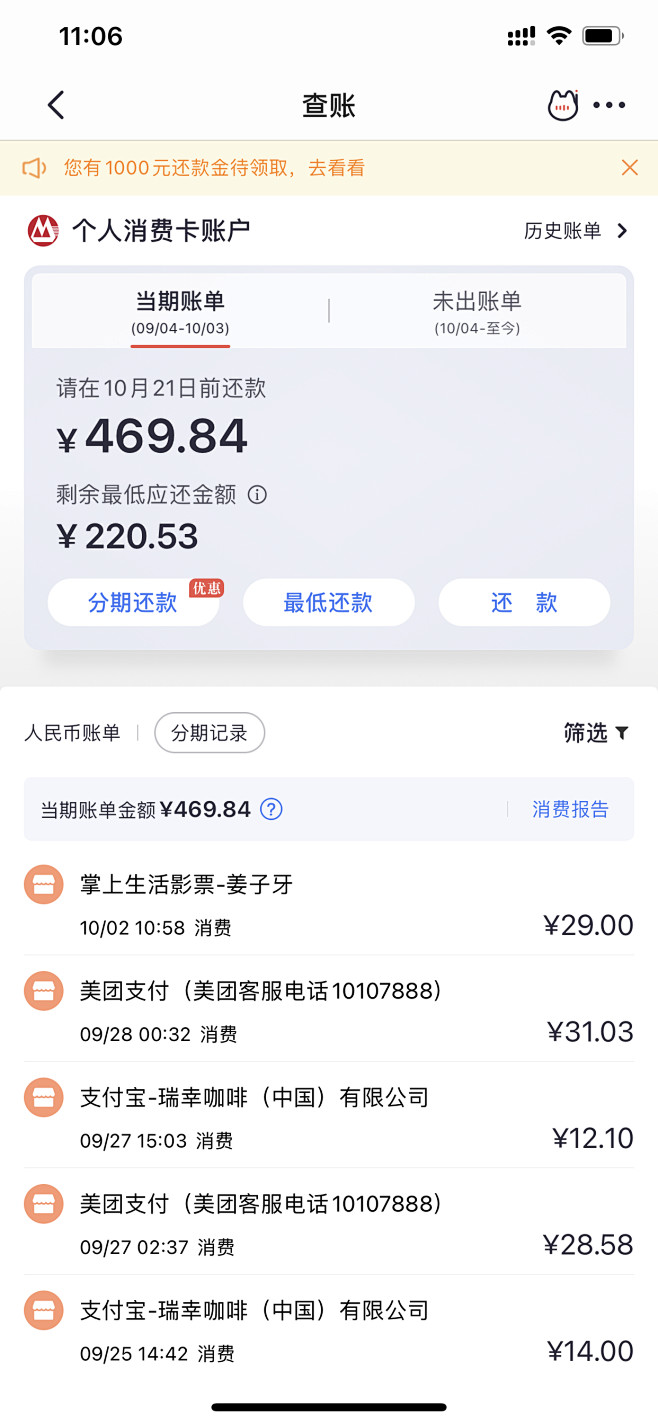Go back with the arrow icon

[x=56, y=105]
